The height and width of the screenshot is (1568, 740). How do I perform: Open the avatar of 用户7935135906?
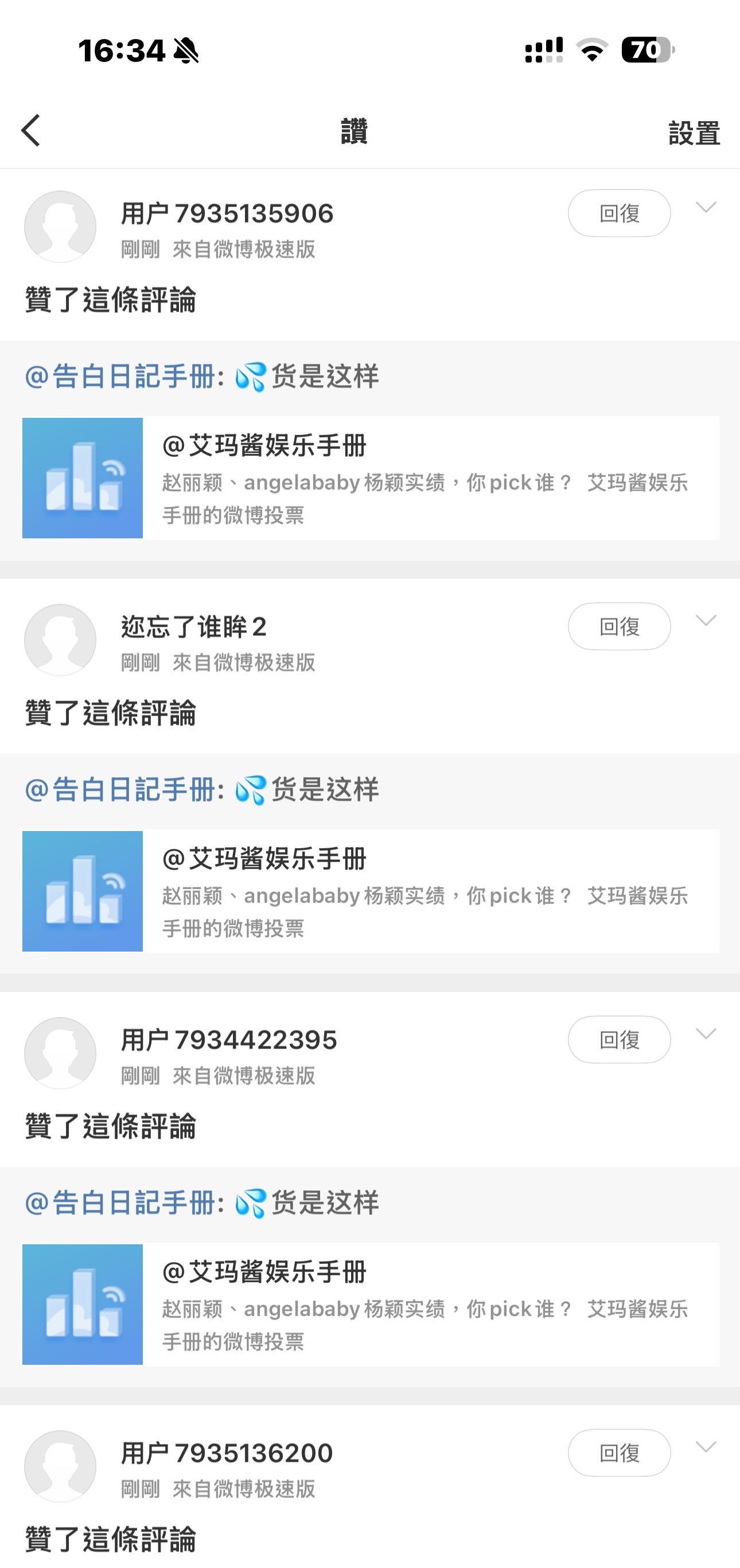(x=60, y=227)
